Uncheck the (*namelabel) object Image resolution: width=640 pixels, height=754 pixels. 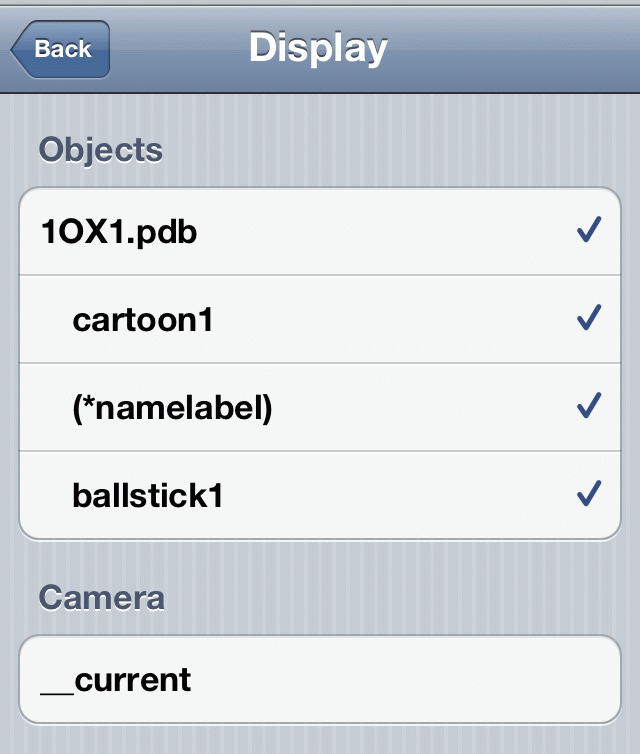(320, 407)
